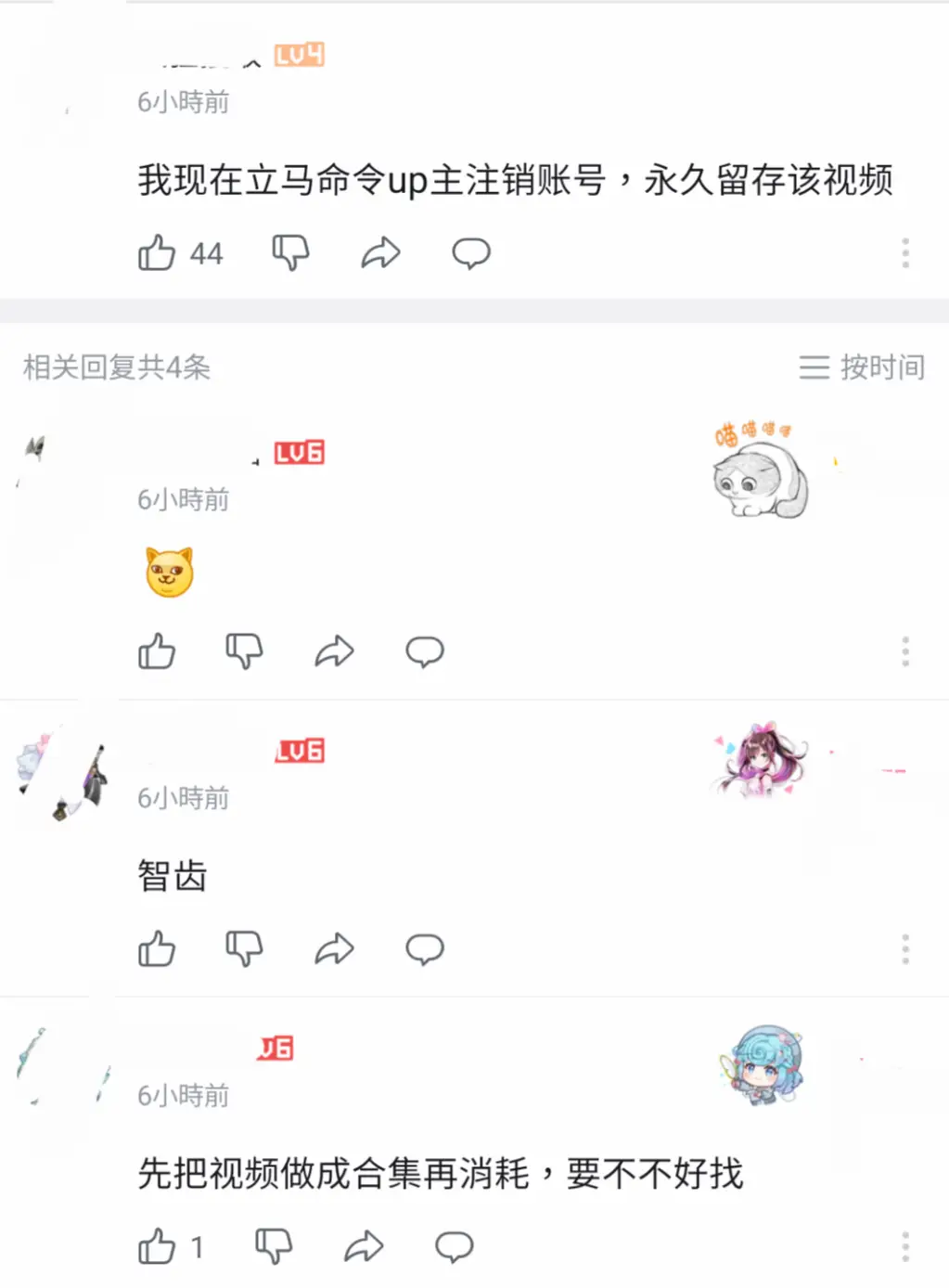Like the cat emoji reply
The width and height of the screenshot is (949, 1288).
pos(157,651)
